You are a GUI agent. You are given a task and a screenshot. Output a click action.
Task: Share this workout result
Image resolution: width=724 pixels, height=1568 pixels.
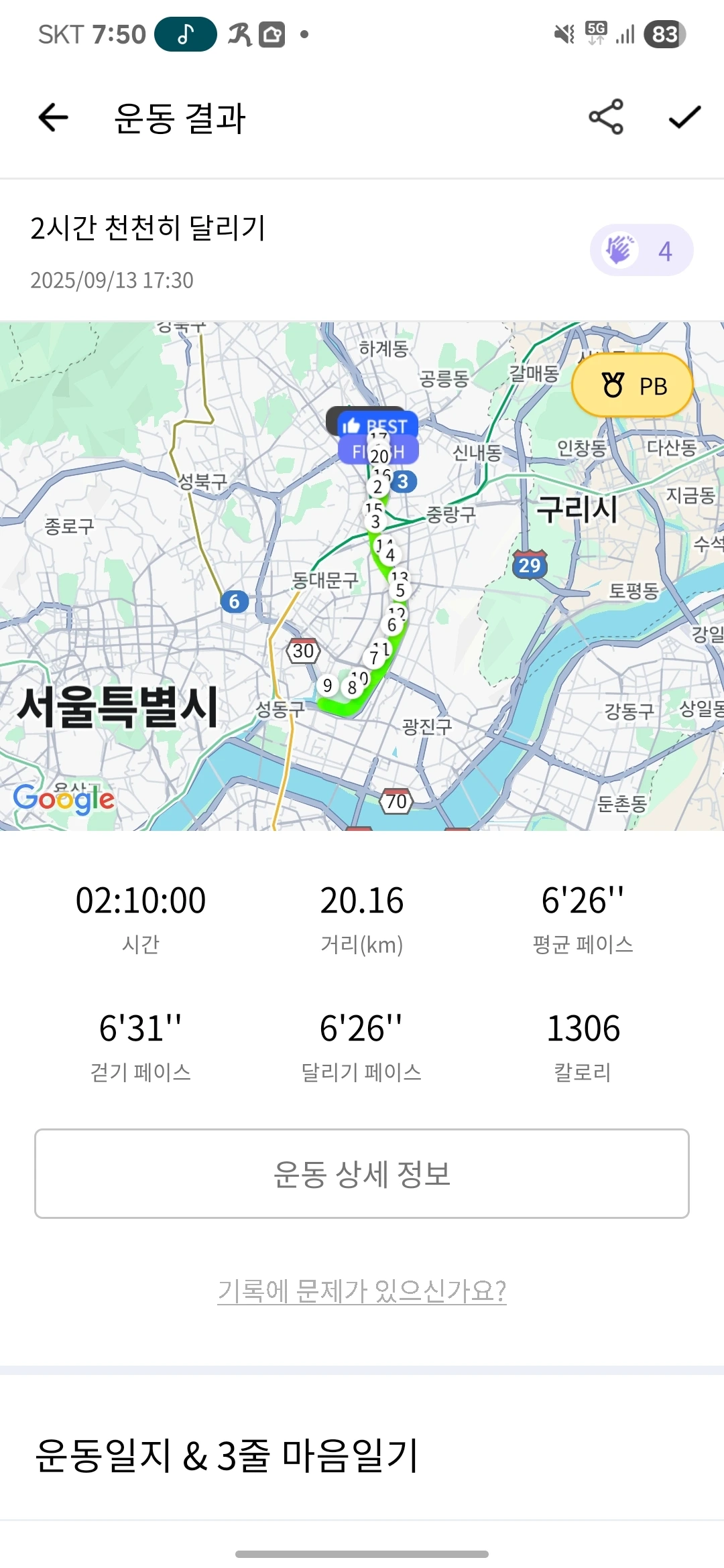tap(606, 117)
